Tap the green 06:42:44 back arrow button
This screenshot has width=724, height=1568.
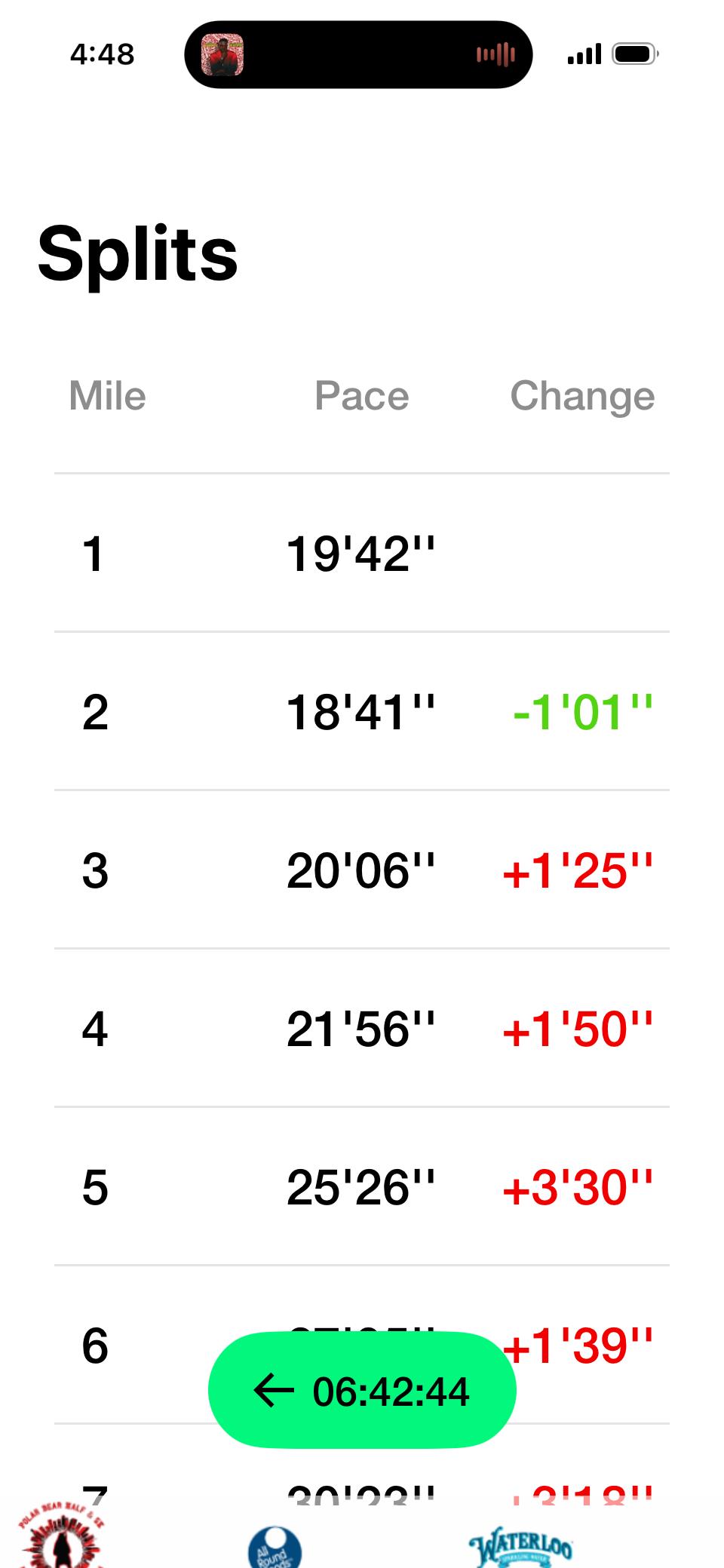pos(362,1390)
